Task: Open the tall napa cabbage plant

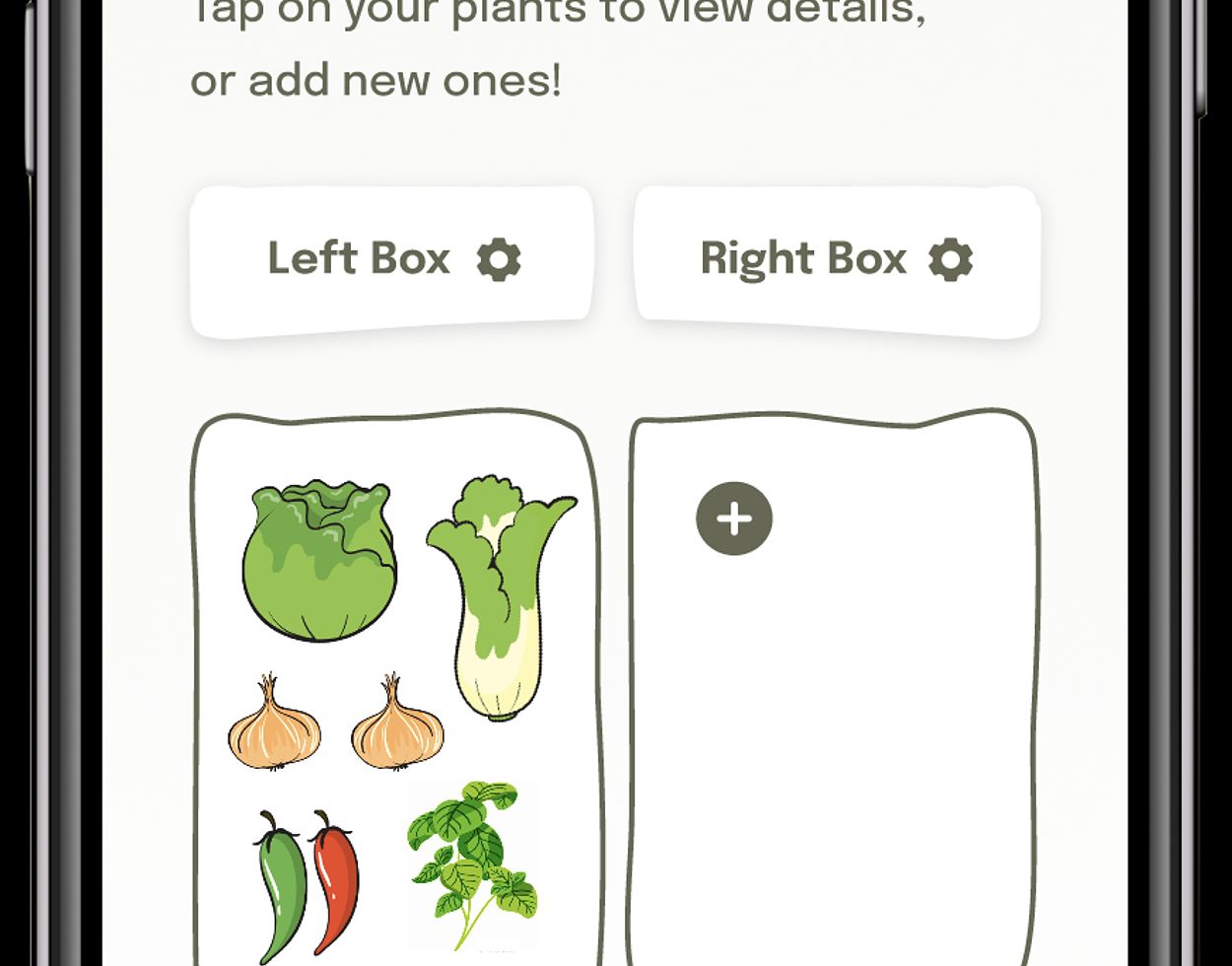Action: point(498,597)
